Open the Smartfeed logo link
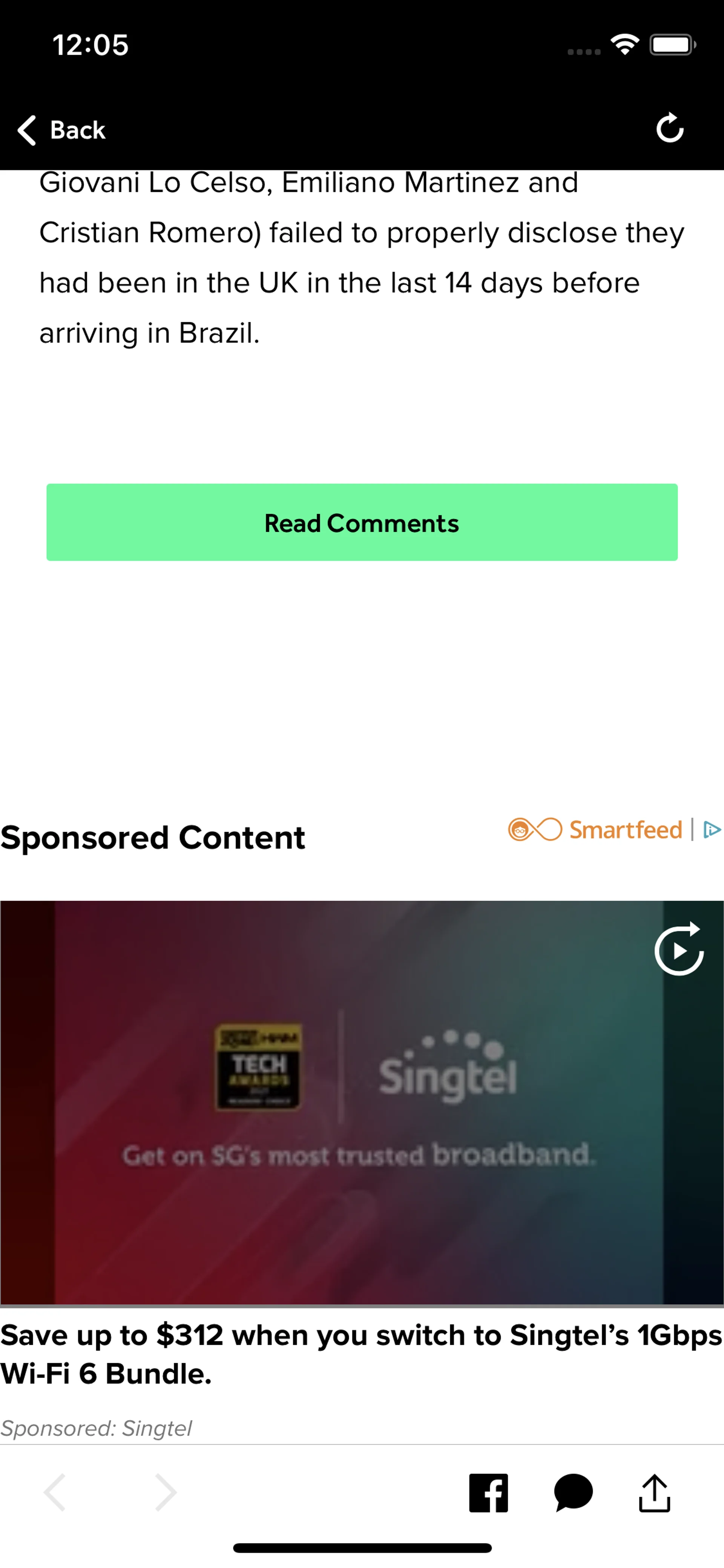 [595, 829]
